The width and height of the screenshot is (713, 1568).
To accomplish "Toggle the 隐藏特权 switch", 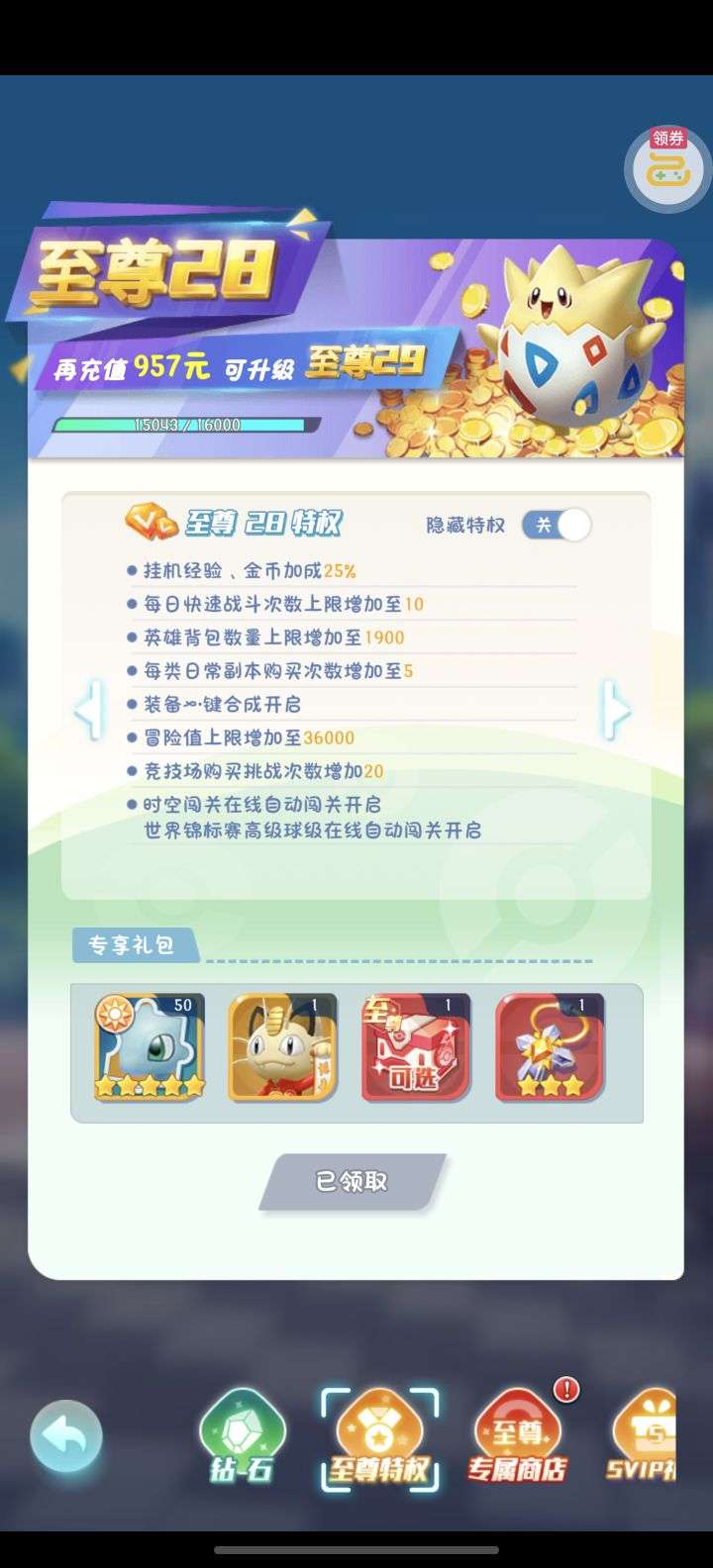I will pos(557,525).
